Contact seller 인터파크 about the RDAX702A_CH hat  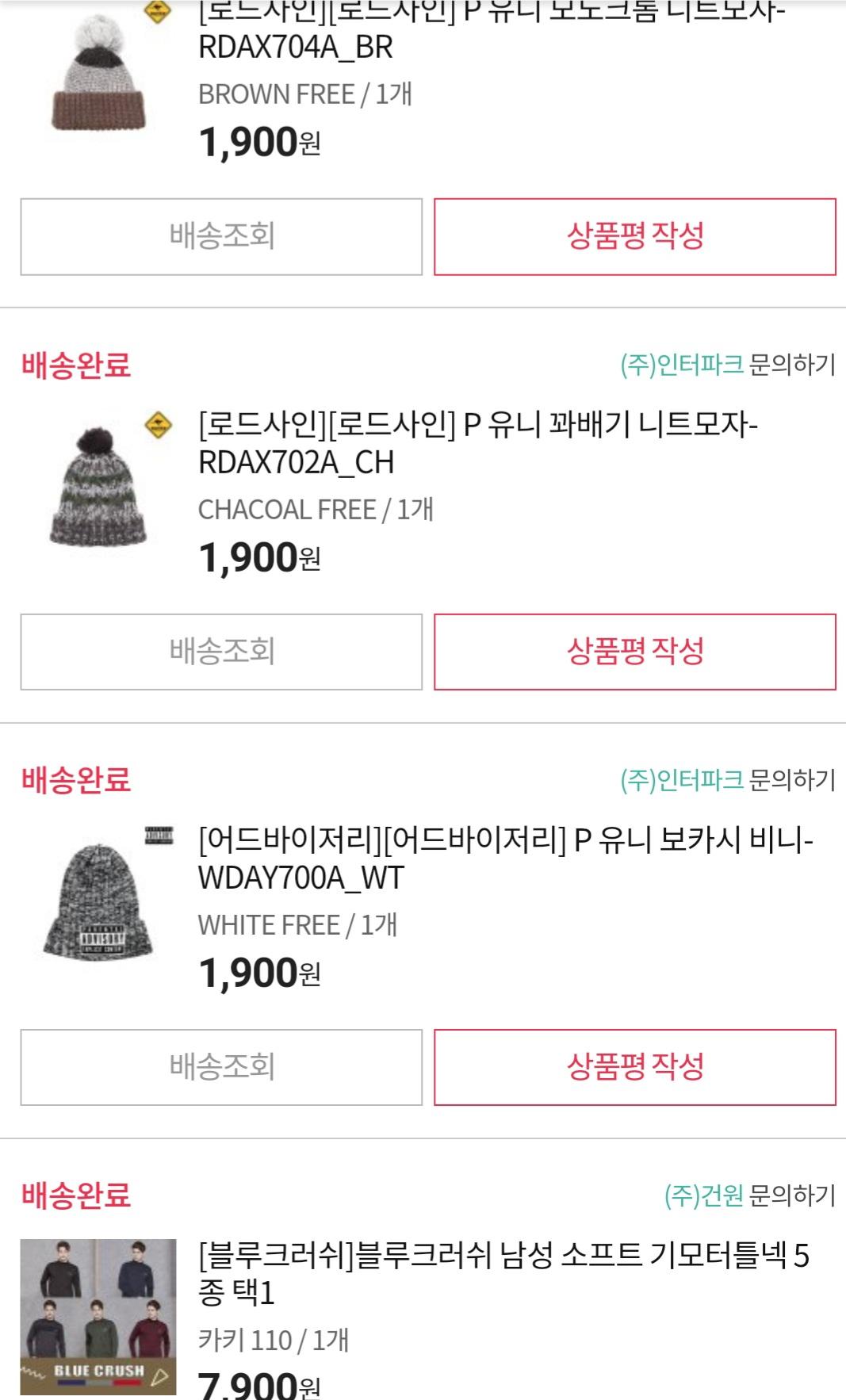(791, 365)
